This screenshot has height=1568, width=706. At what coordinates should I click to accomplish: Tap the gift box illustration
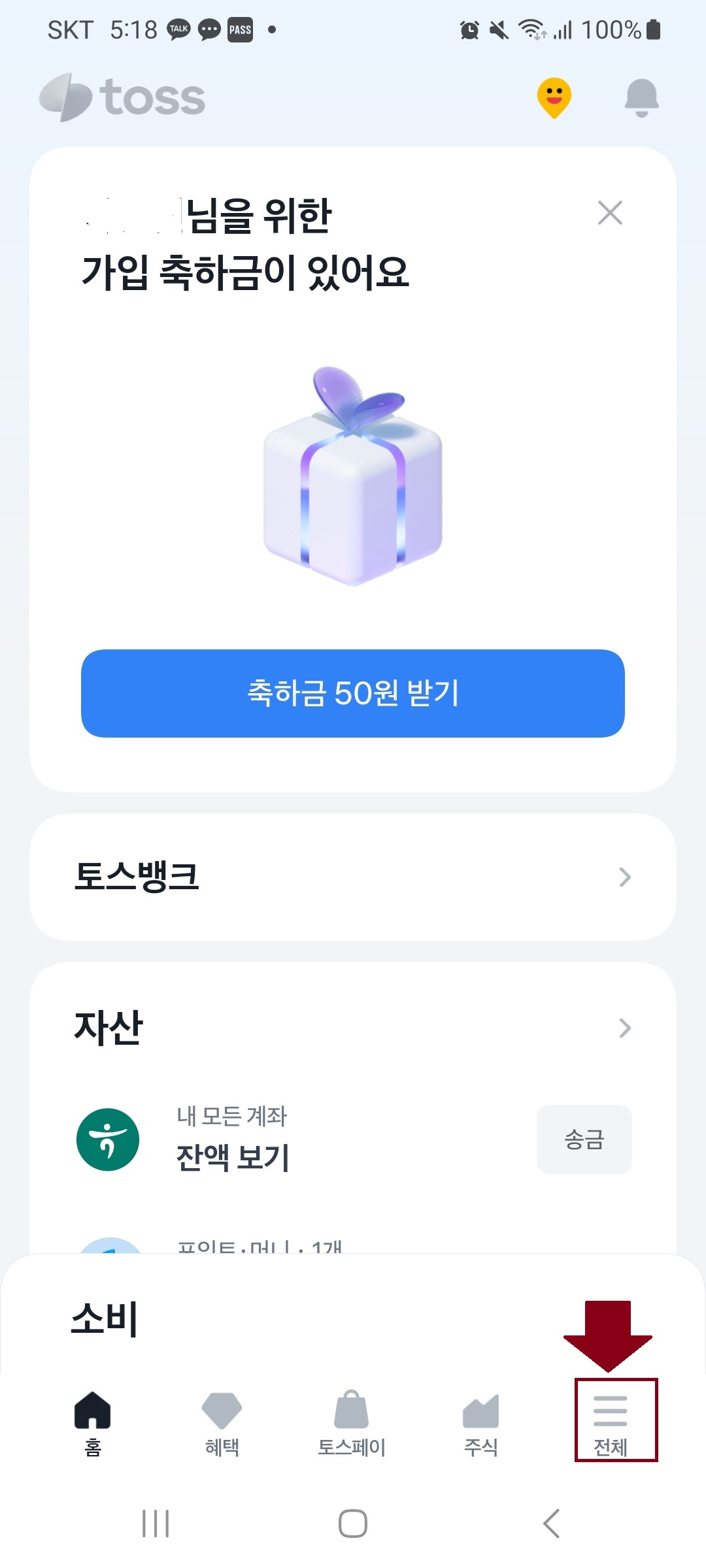click(352, 483)
